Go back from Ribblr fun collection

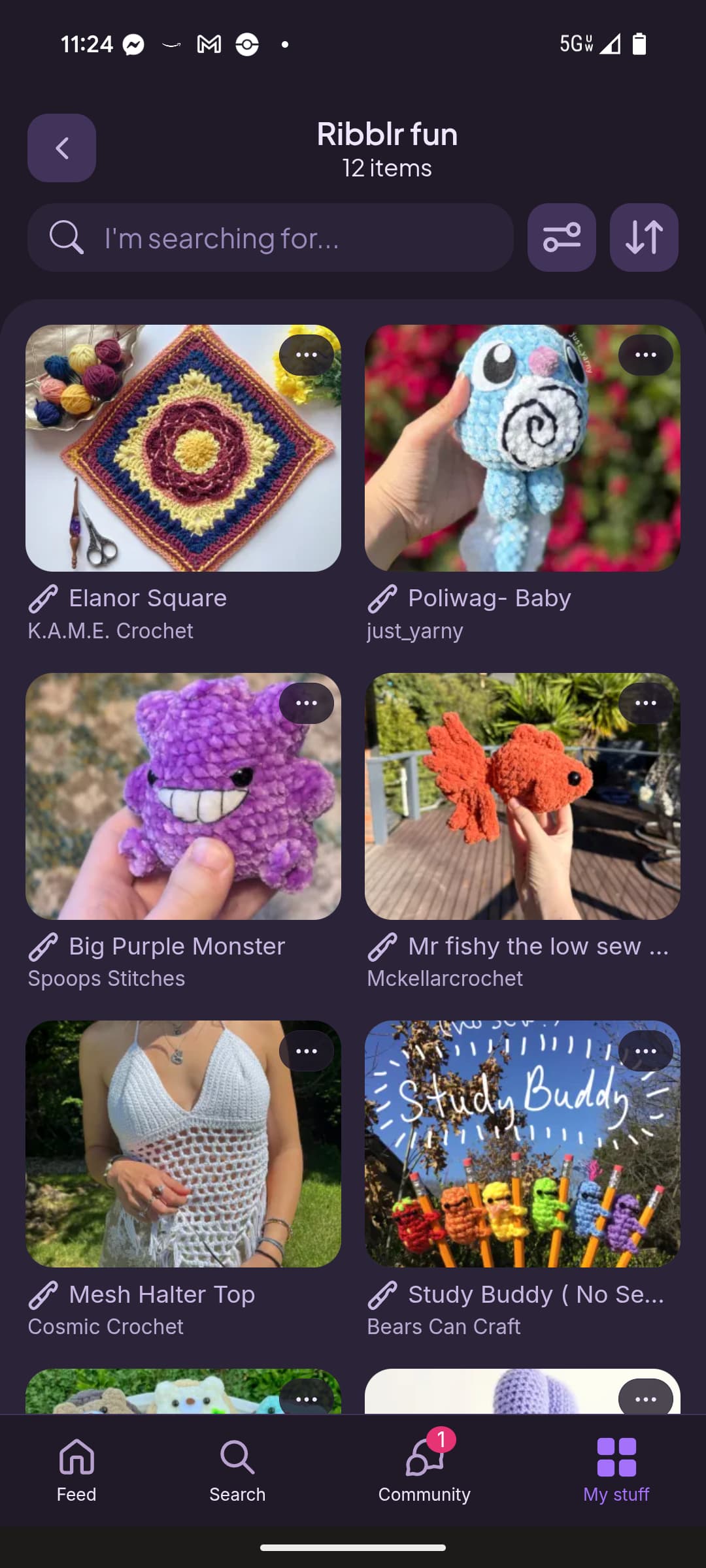(61, 148)
